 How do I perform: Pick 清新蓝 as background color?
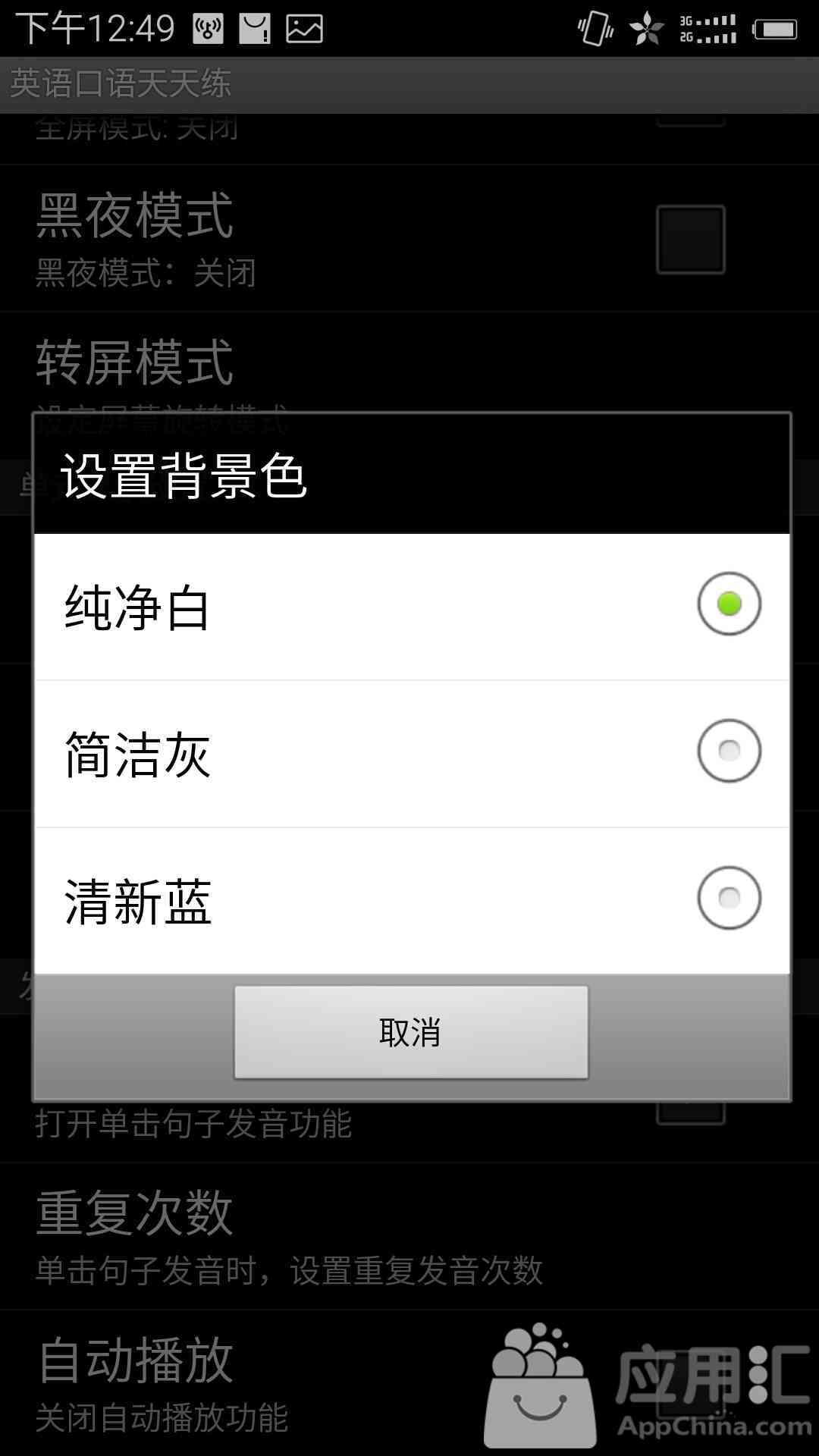pyautogui.click(x=409, y=900)
